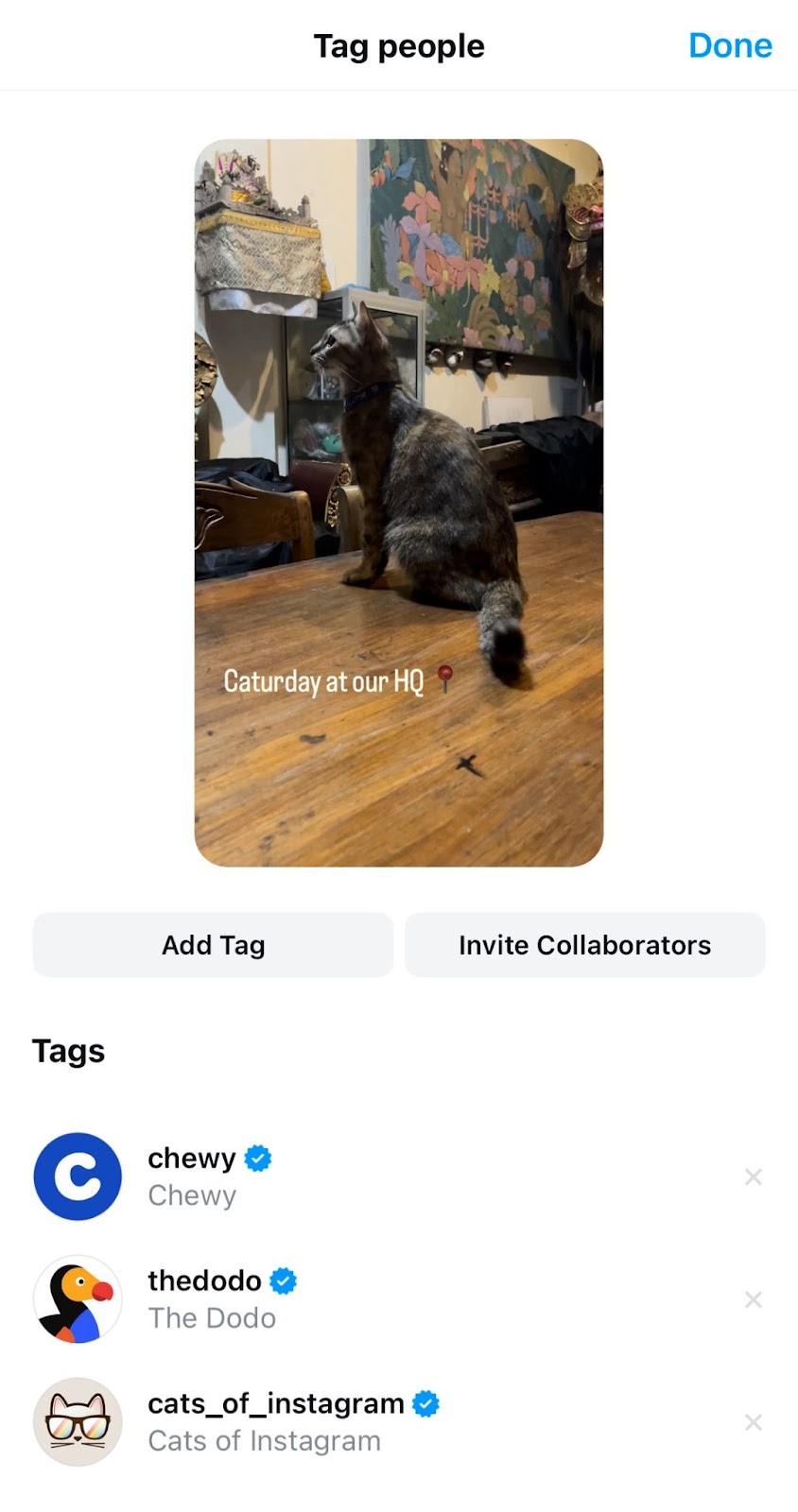
Task: Remove the thedodo tag
Action: click(753, 1299)
